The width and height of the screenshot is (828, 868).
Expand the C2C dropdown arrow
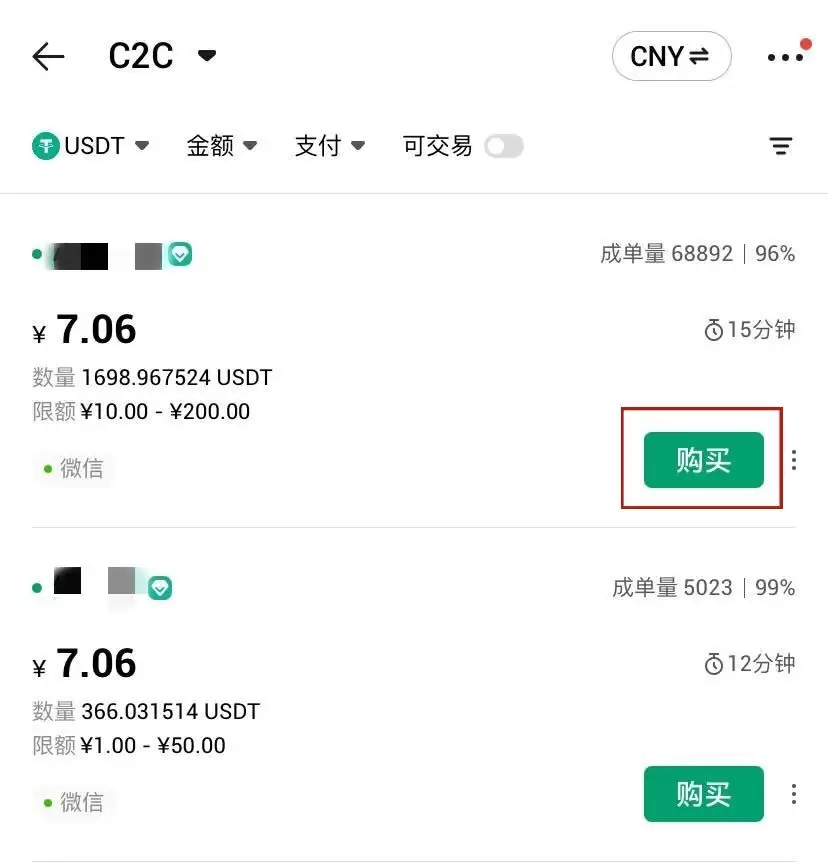click(x=206, y=56)
